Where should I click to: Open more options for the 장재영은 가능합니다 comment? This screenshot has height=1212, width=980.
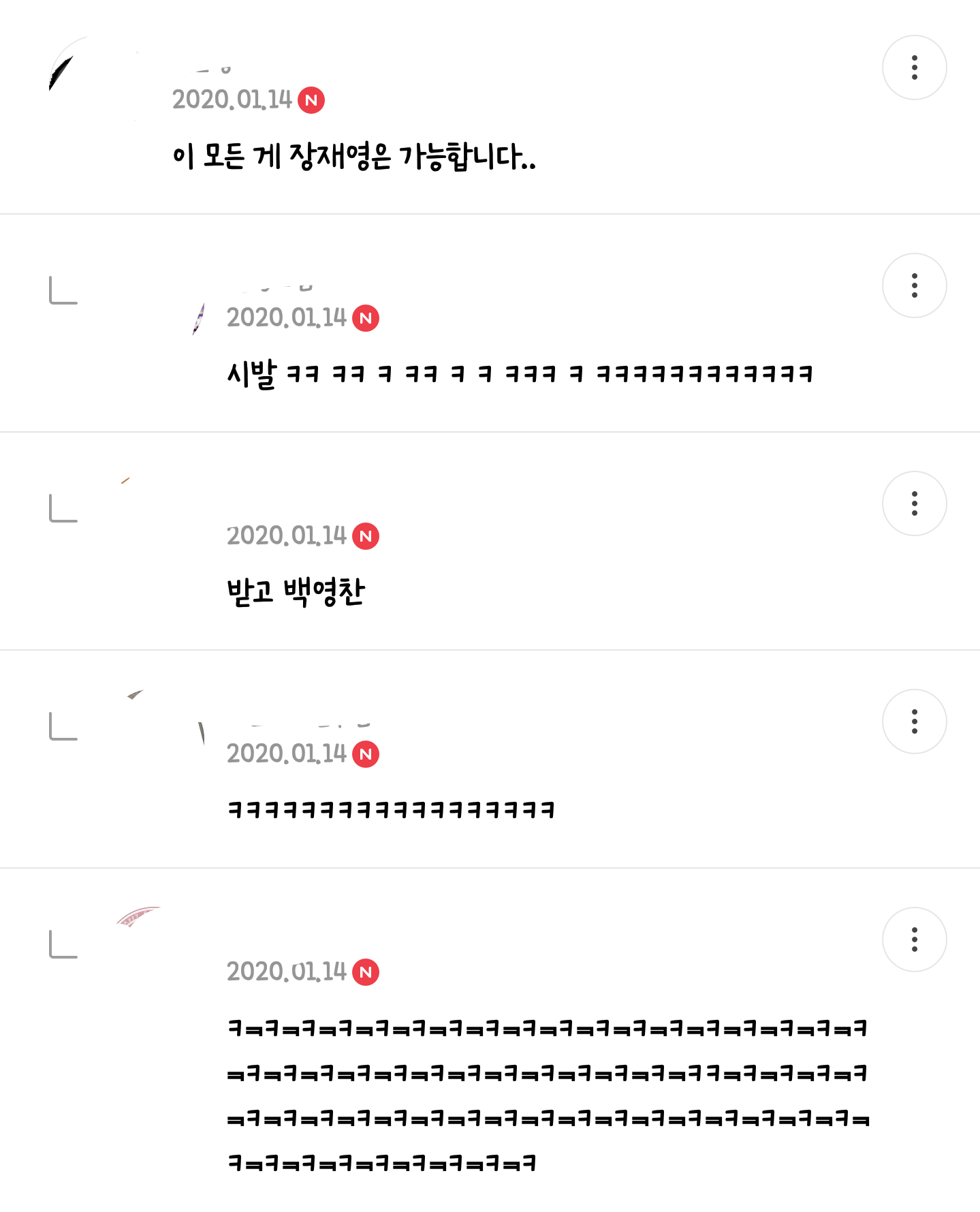click(x=914, y=67)
